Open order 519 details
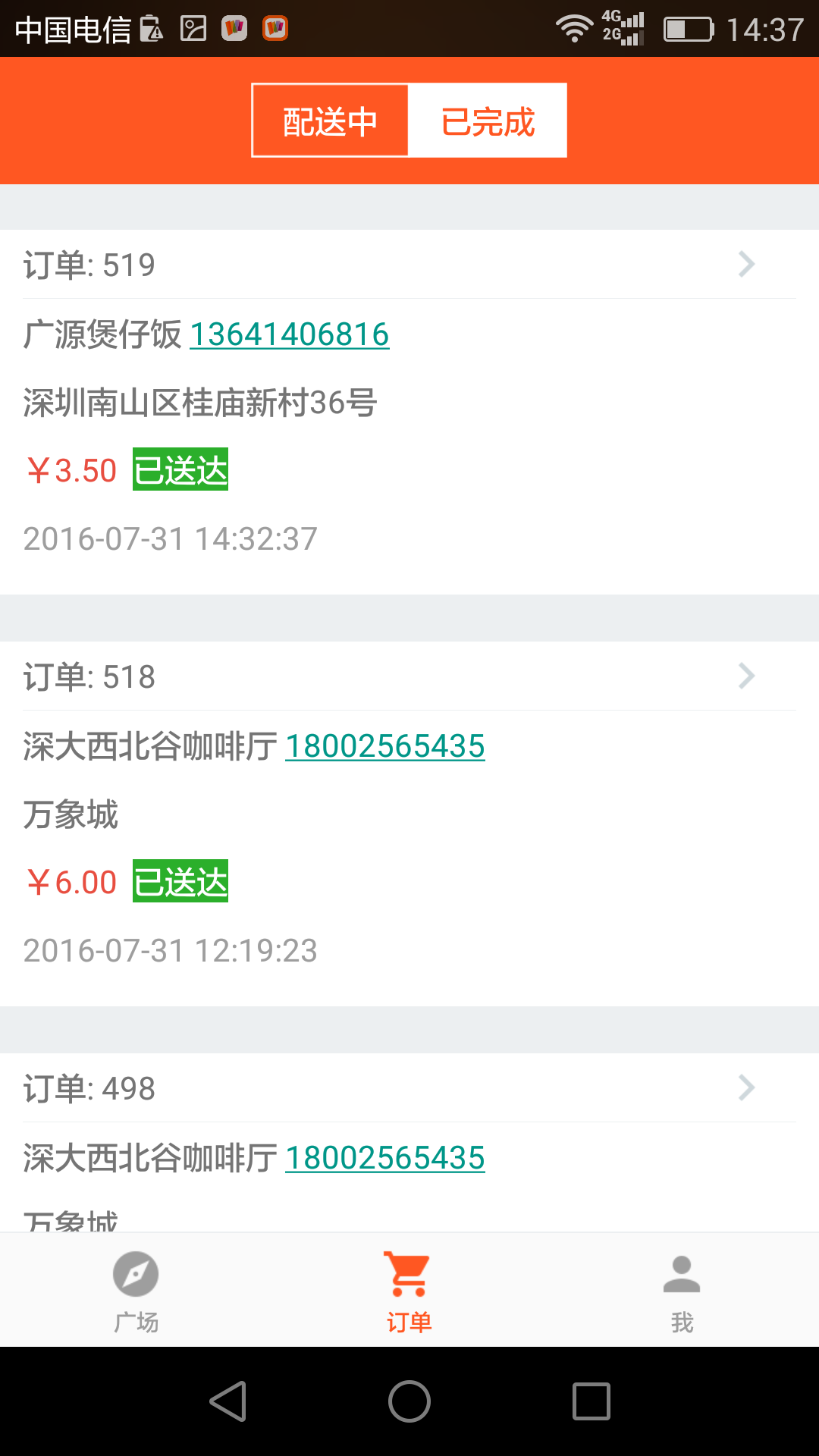This screenshot has height=1456, width=819. point(409,265)
